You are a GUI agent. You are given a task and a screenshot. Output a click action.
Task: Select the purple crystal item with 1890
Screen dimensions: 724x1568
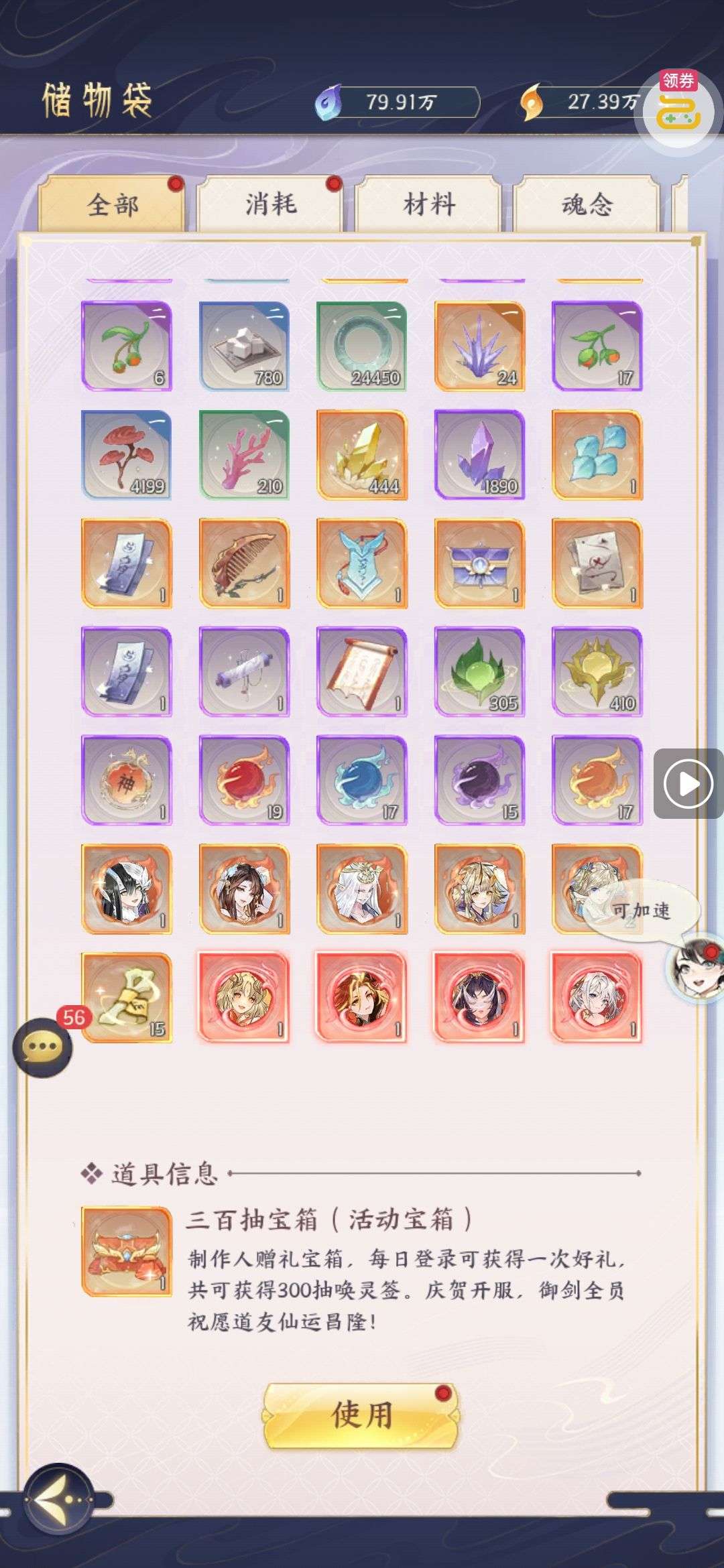coord(479,455)
